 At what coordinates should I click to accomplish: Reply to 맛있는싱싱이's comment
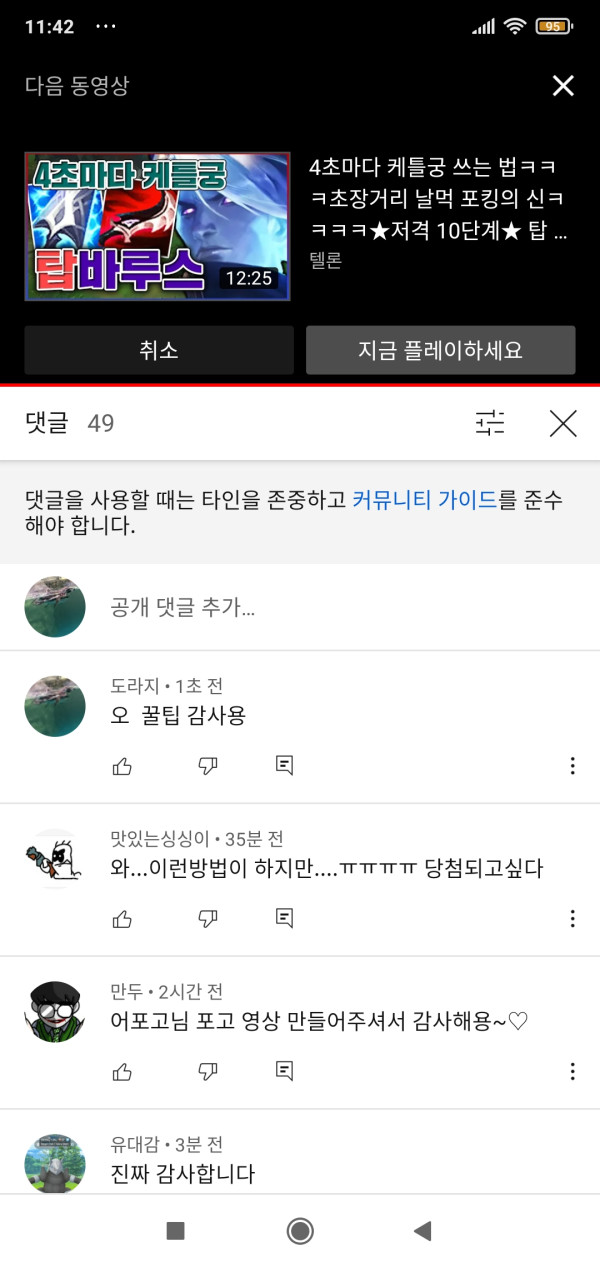284,918
